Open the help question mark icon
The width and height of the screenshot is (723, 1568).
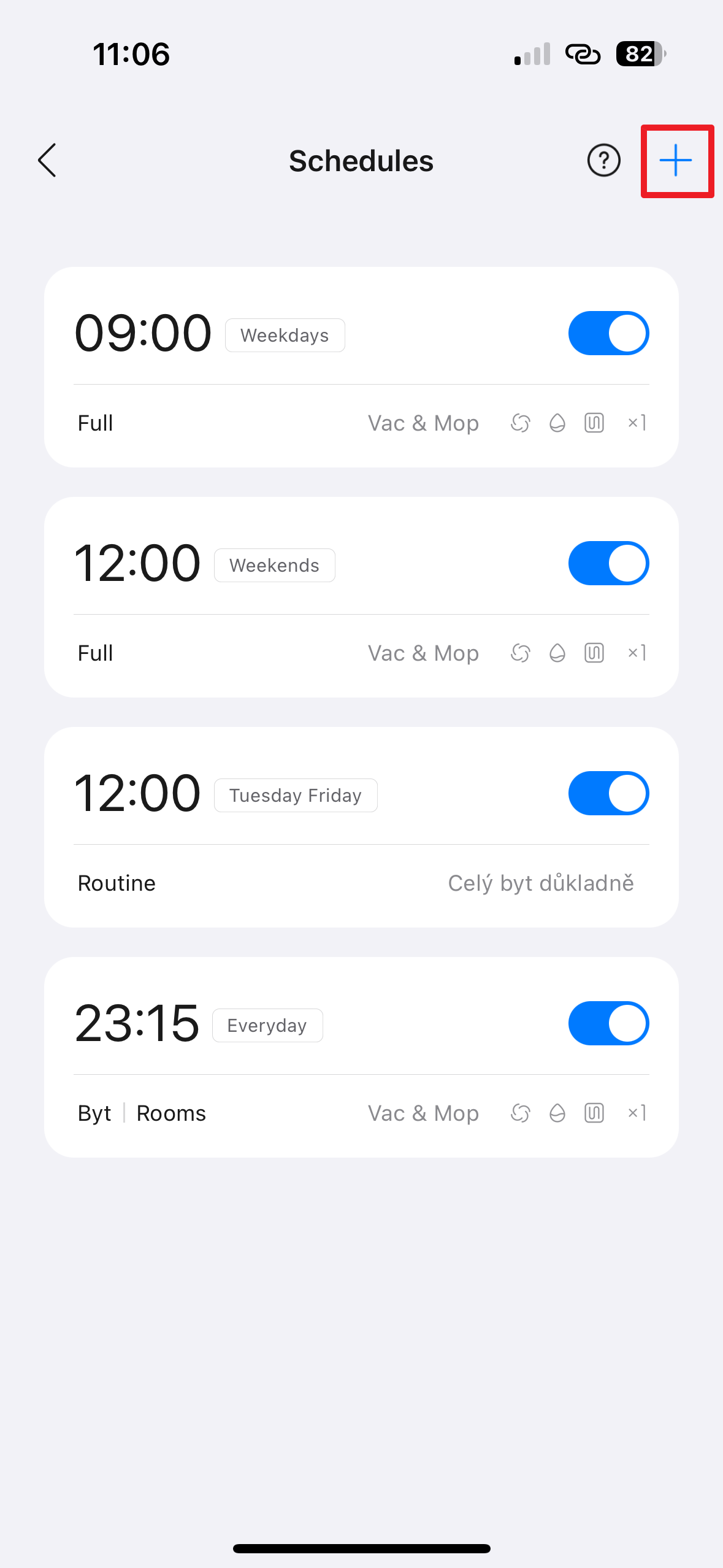click(x=603, y=161)
